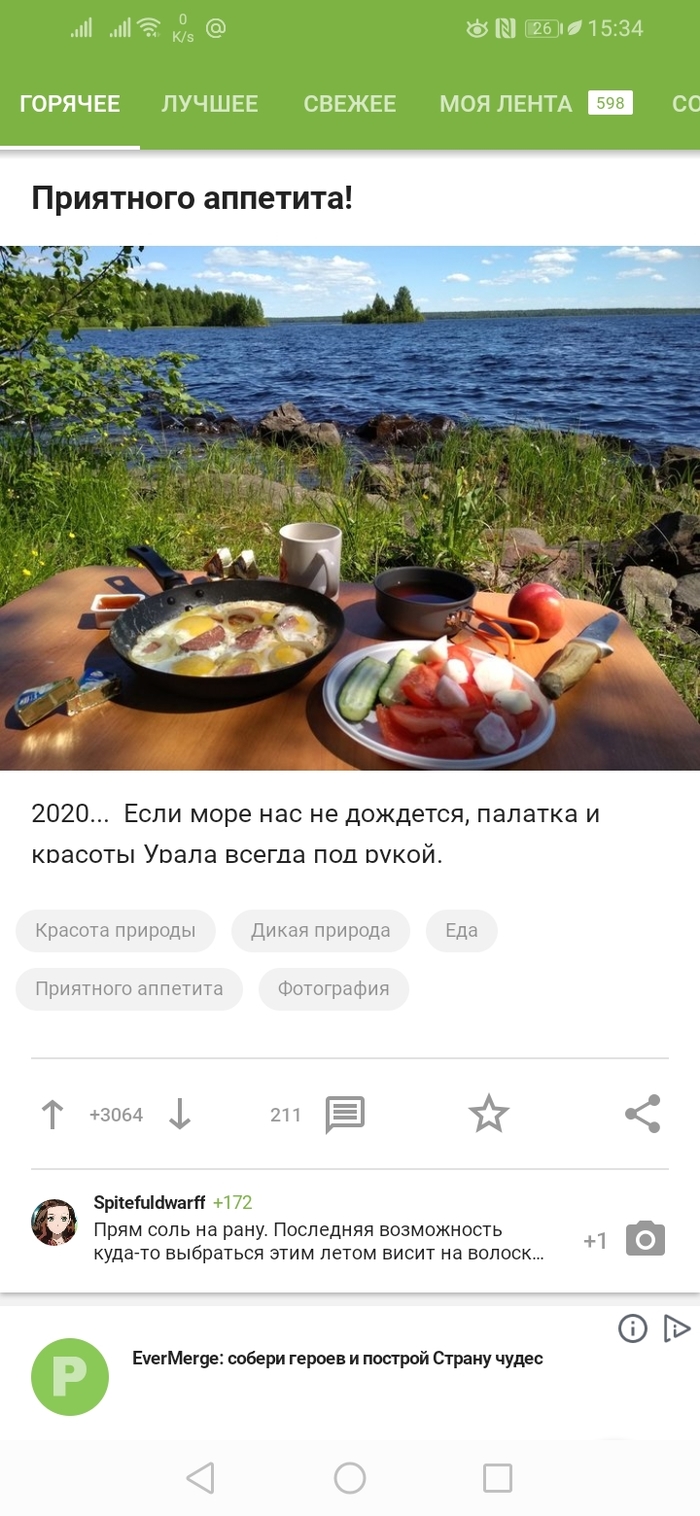Open the EverMerge advertisement
The height and width of the screenshot is (1516, 700).
(x=337, y=1358)
